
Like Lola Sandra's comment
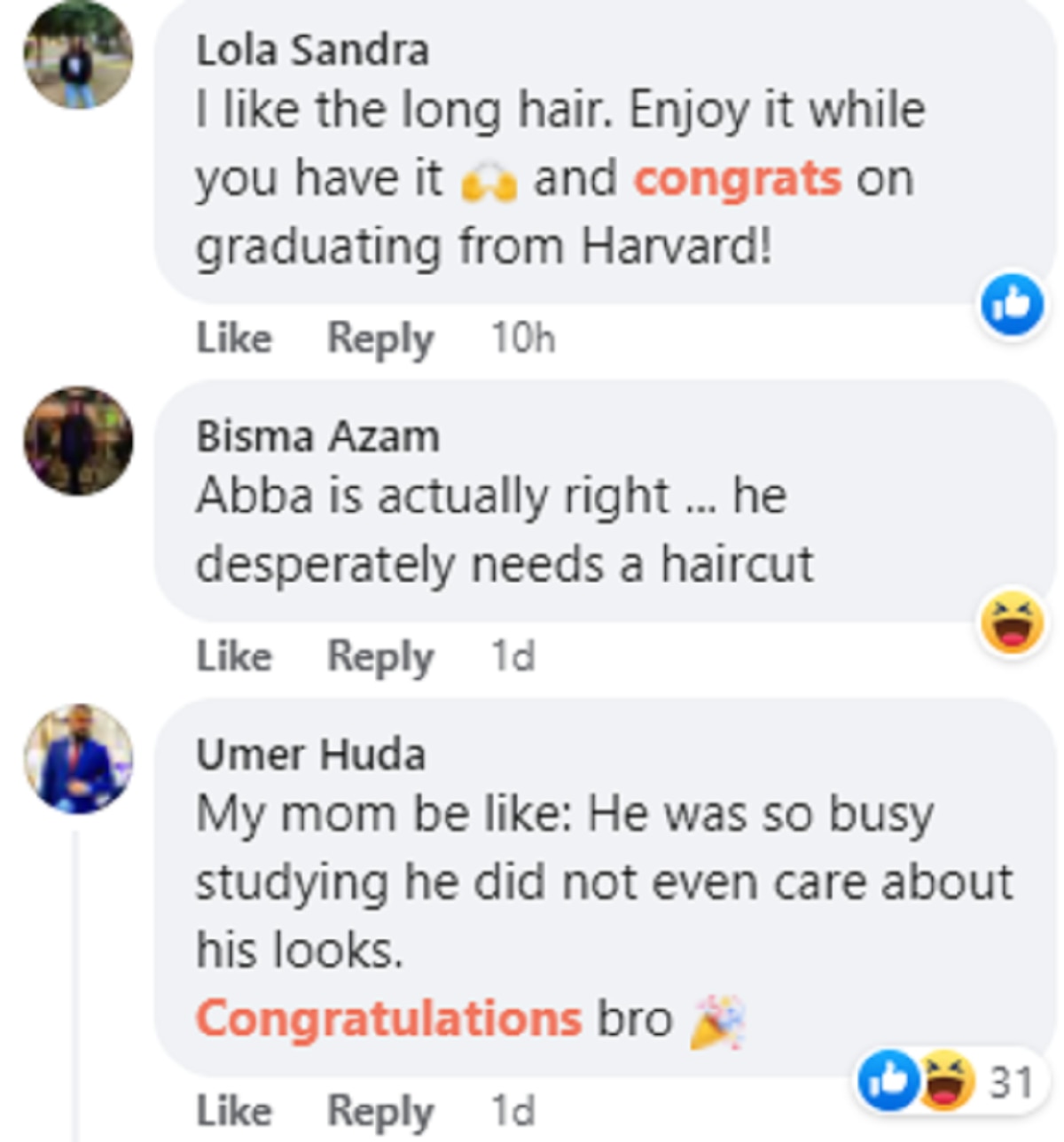point(233,338)
